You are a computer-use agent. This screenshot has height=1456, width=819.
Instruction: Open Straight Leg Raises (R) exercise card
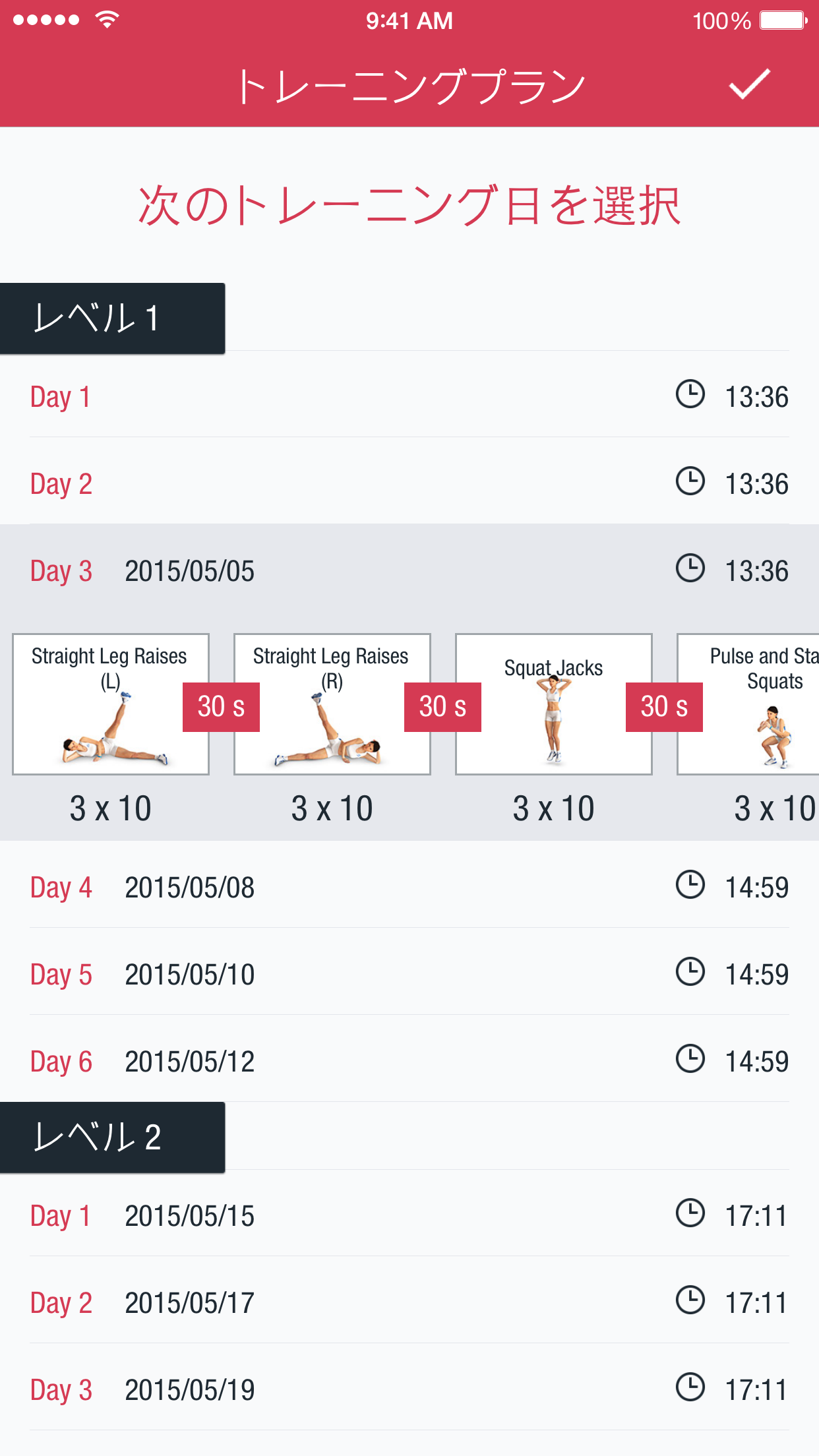coord(332,704)
